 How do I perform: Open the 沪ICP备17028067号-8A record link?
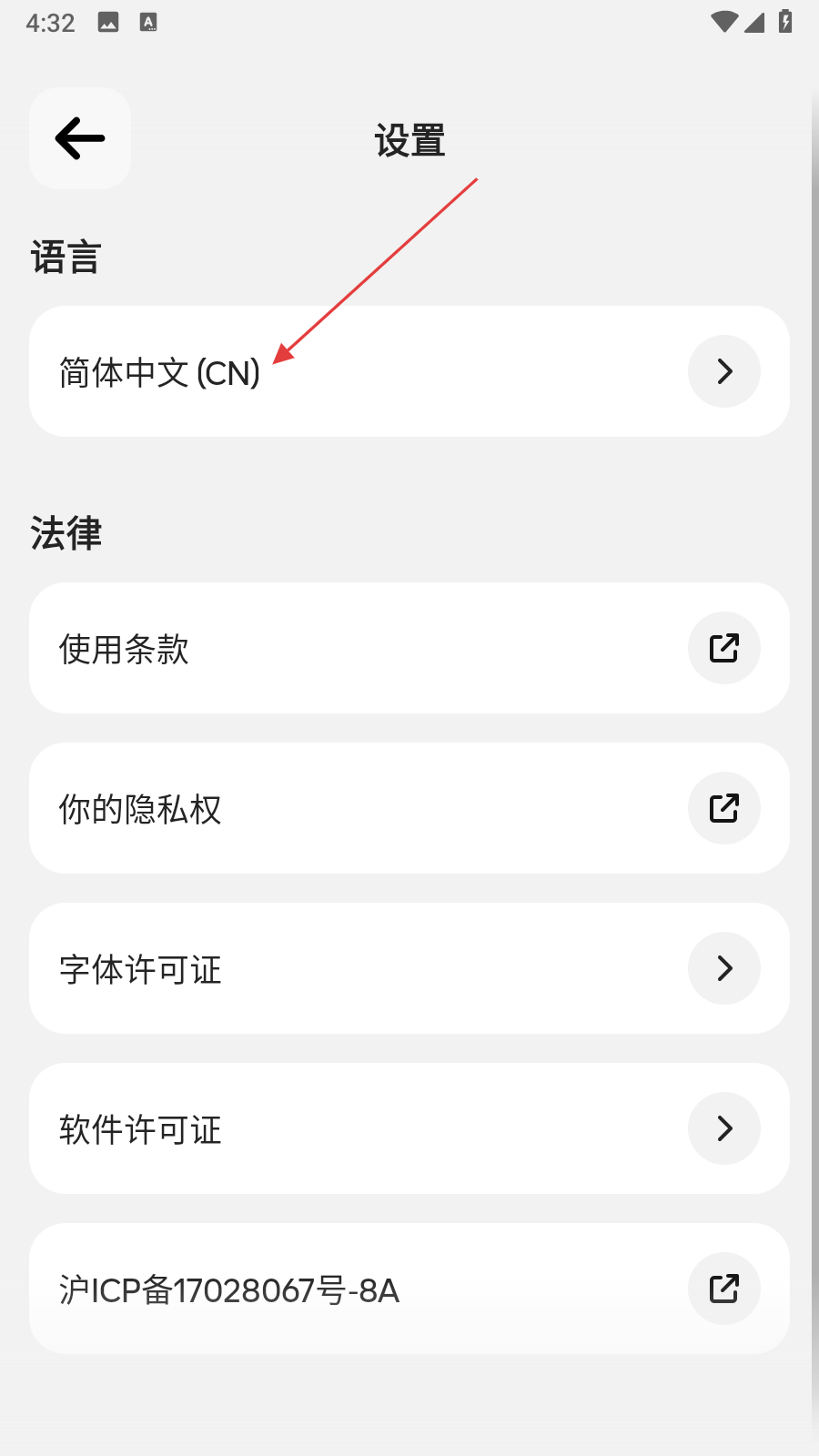pos(409,1289)
